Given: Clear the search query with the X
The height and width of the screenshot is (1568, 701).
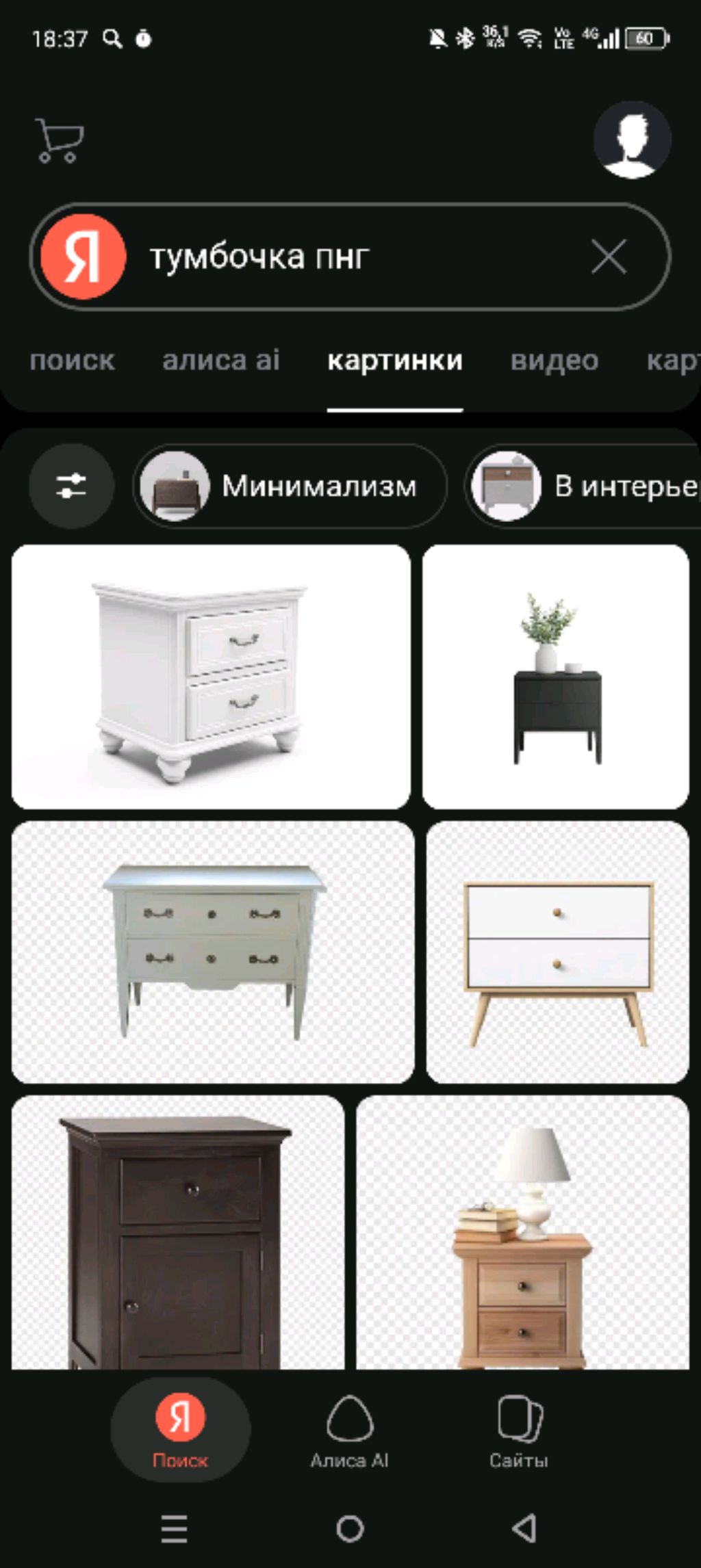Looking at the screenshot, I should point(609,257).
